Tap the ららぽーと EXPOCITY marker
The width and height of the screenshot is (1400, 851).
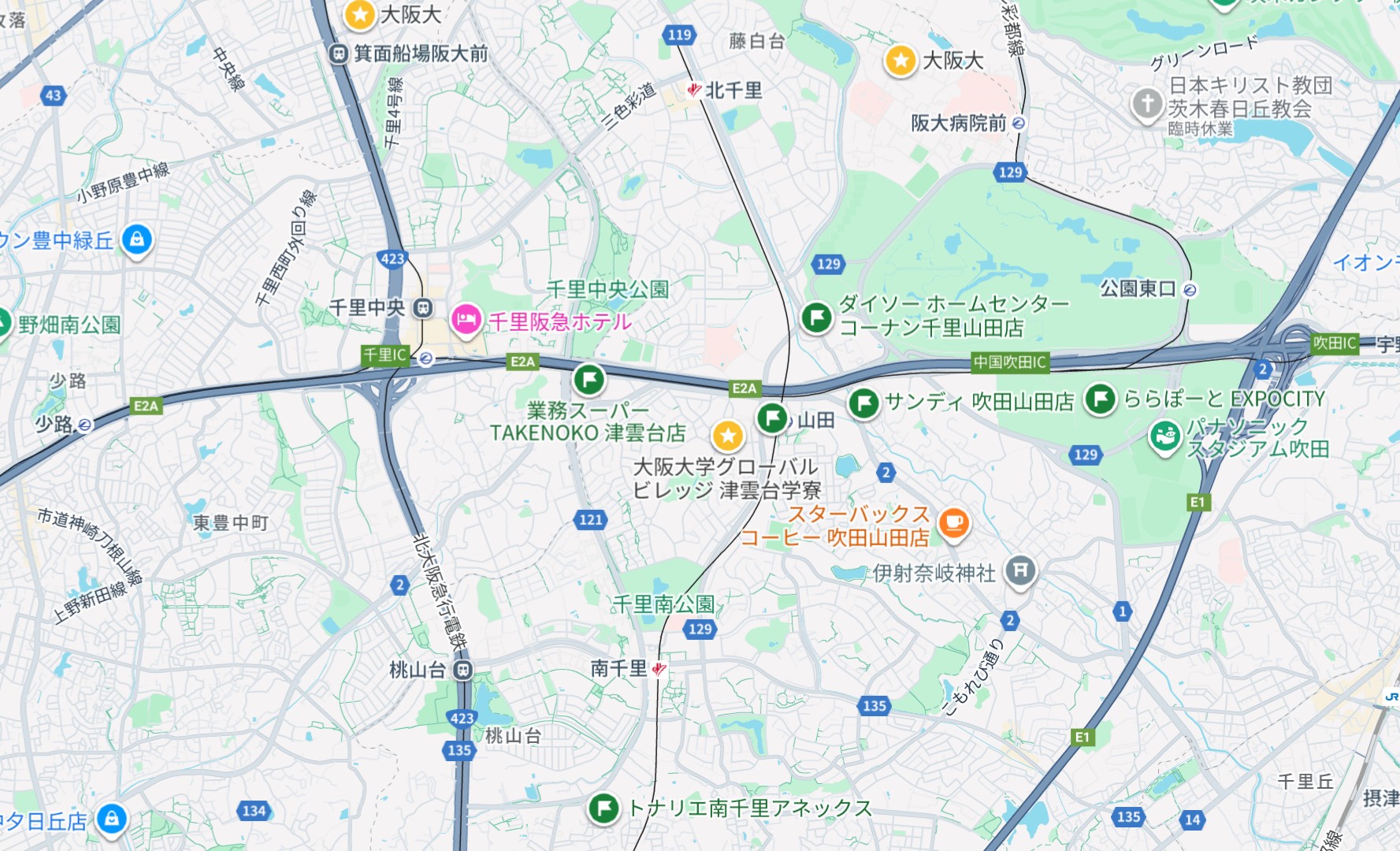tap(1101, 399)
